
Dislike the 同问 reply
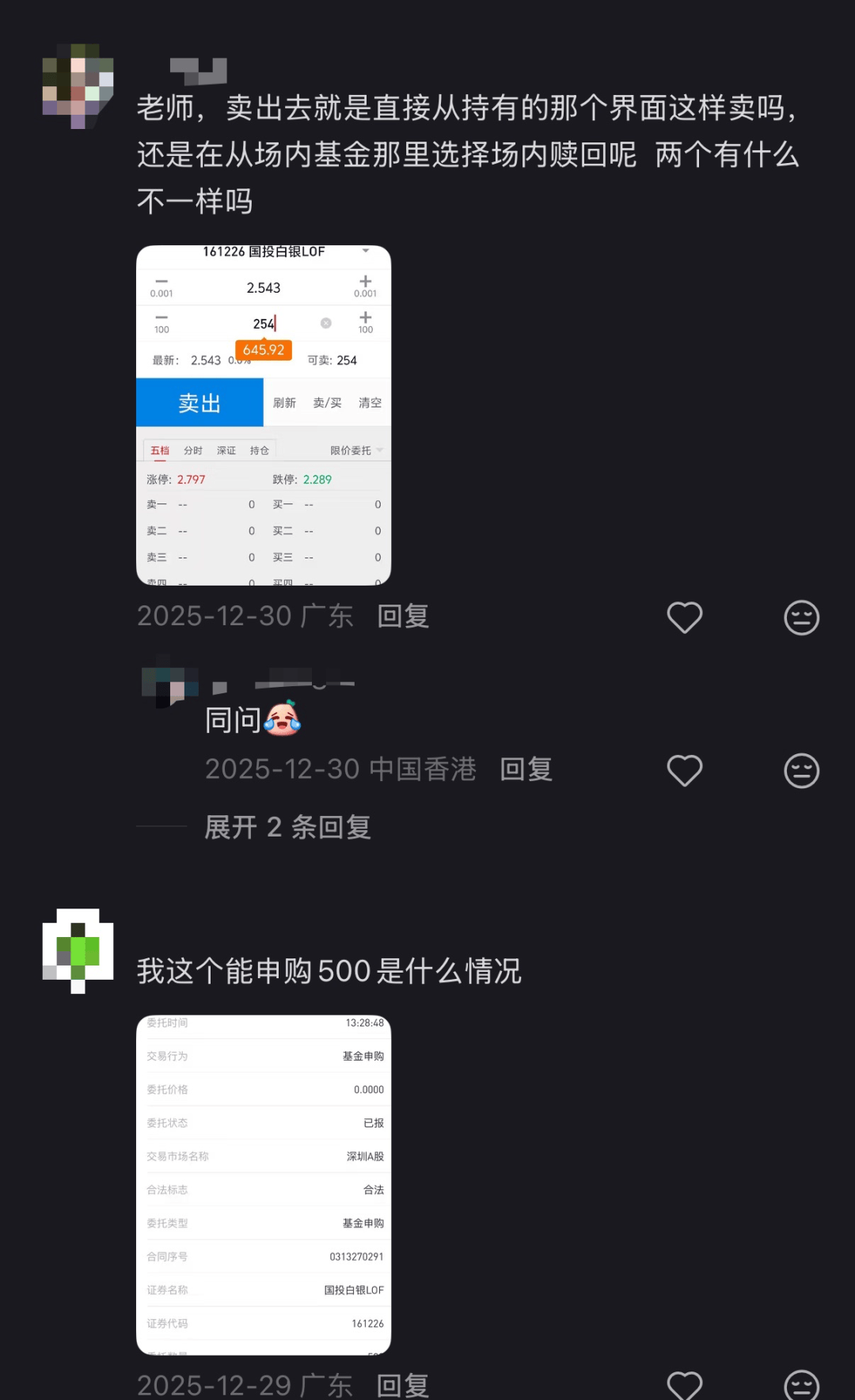801,770
